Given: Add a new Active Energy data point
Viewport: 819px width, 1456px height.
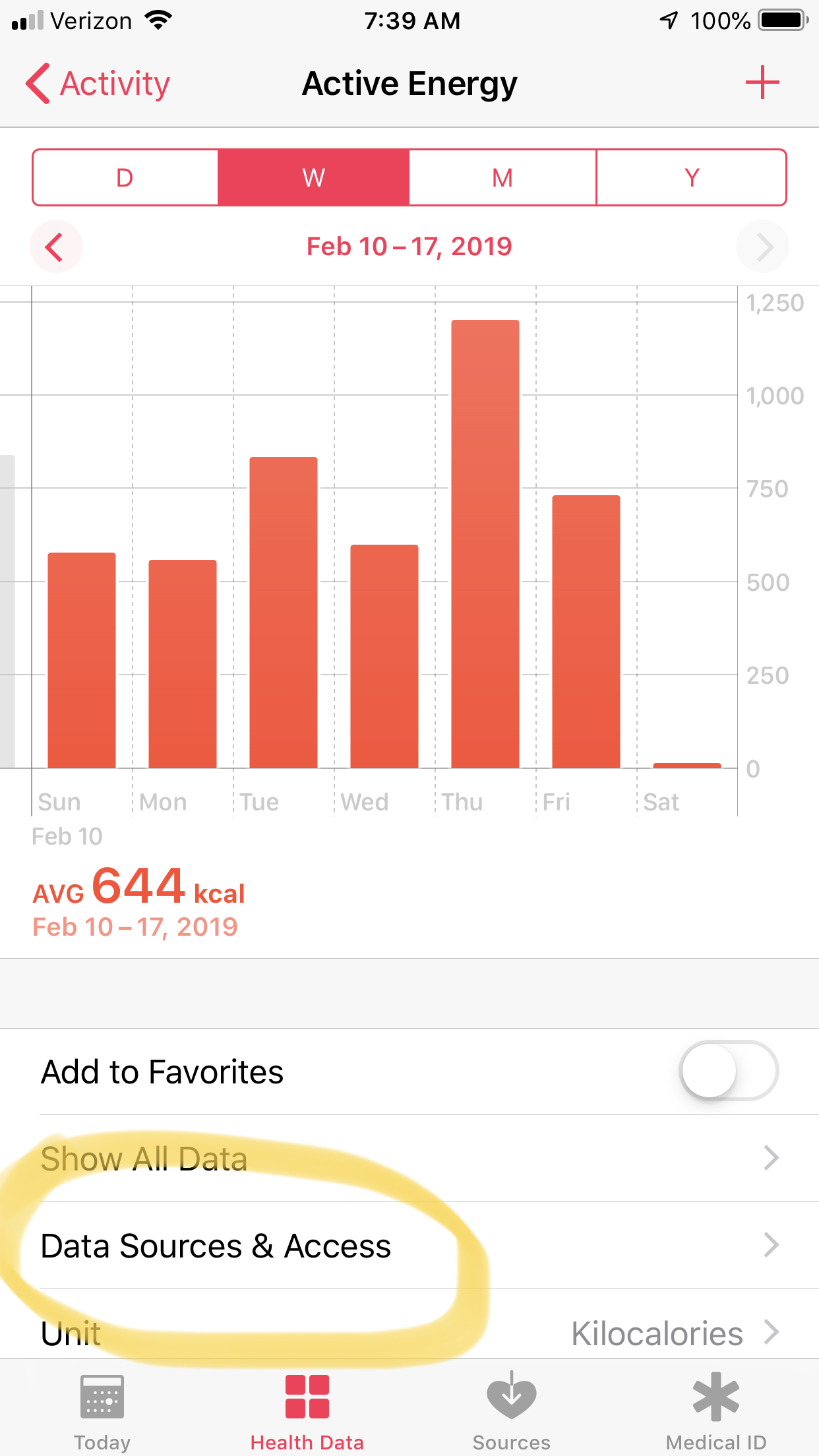Looking at the screenshot, I should [x=762, y=83].
